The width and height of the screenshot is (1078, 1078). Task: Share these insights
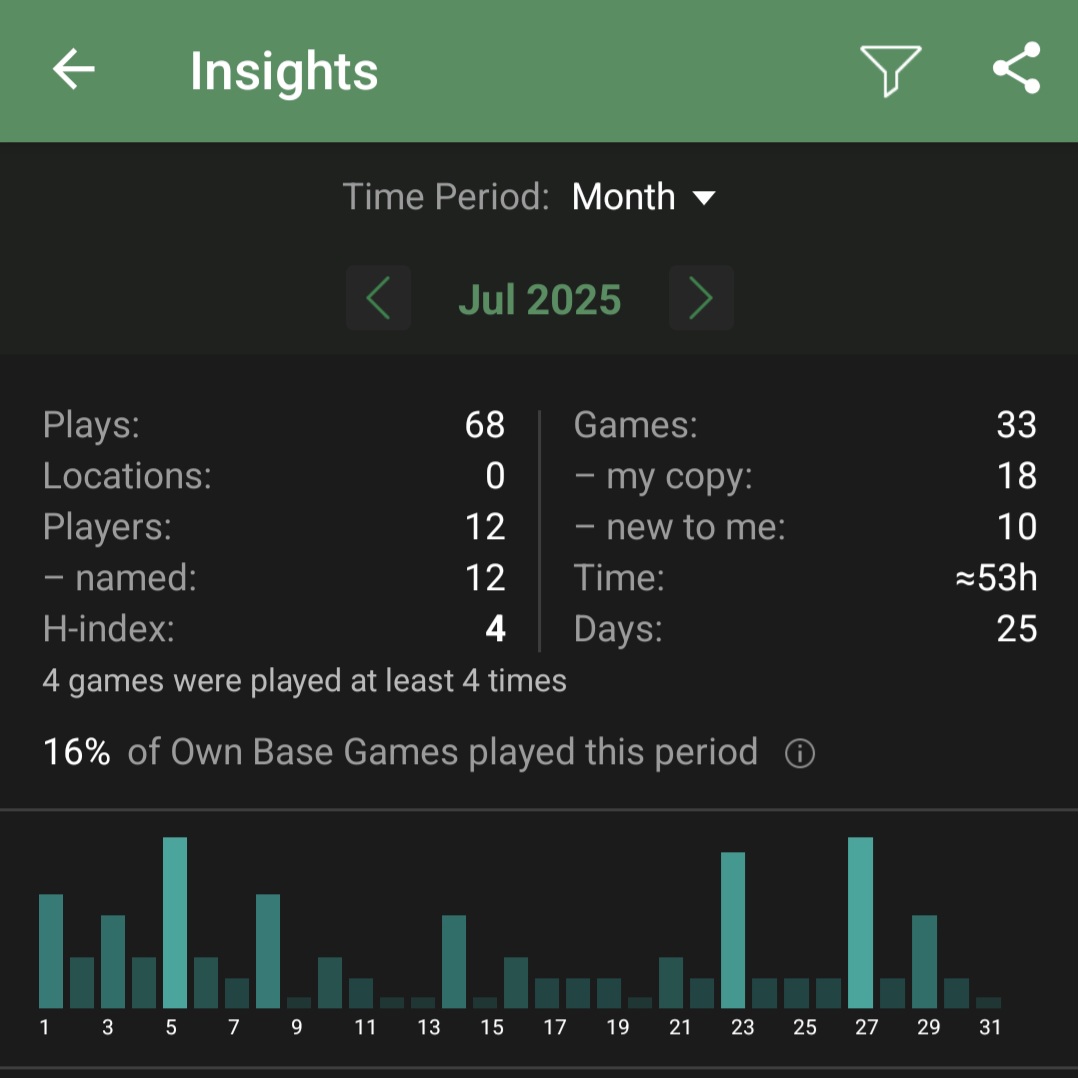click(1016, 69)
